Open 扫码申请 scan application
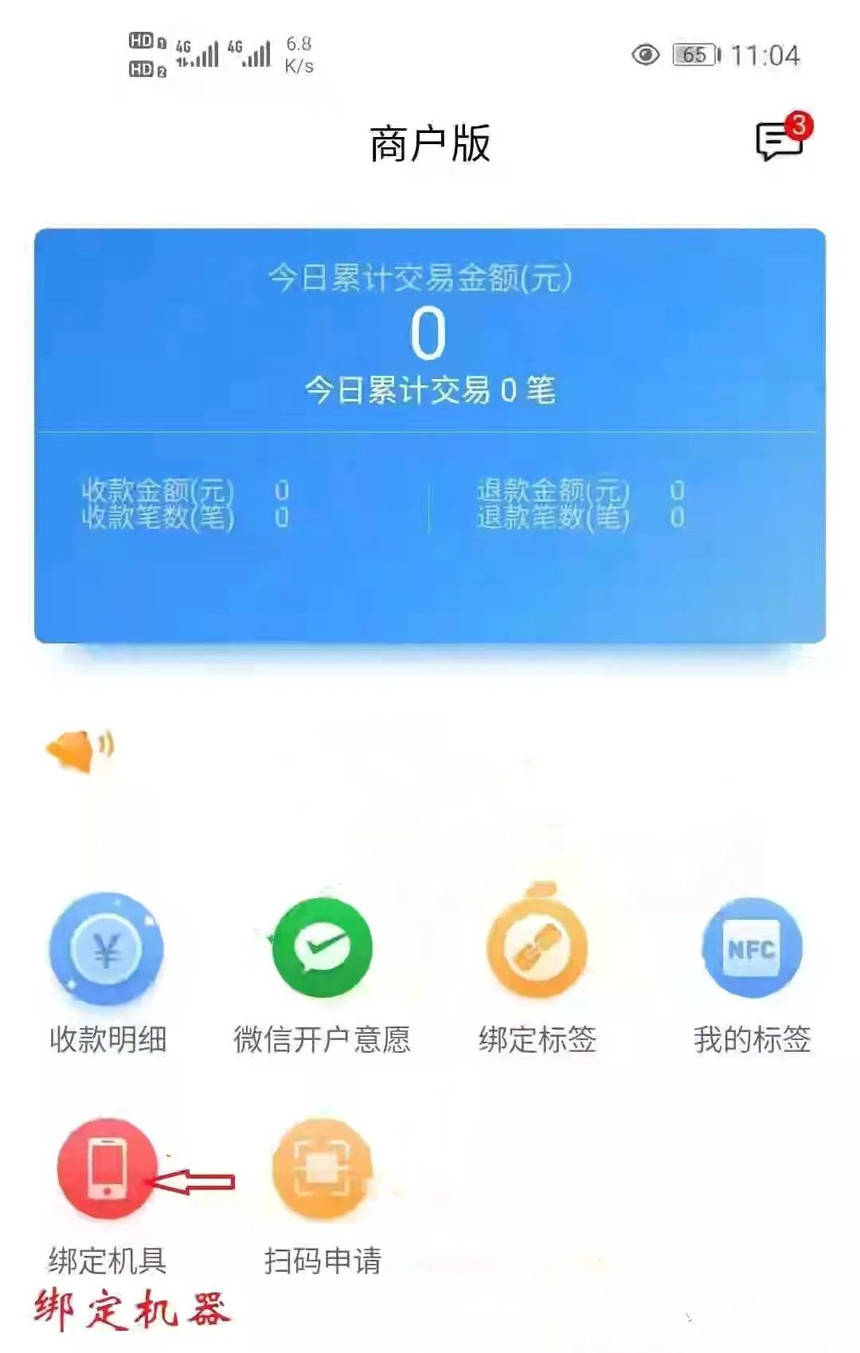Screen dimensions: 860x1353 322,1169
